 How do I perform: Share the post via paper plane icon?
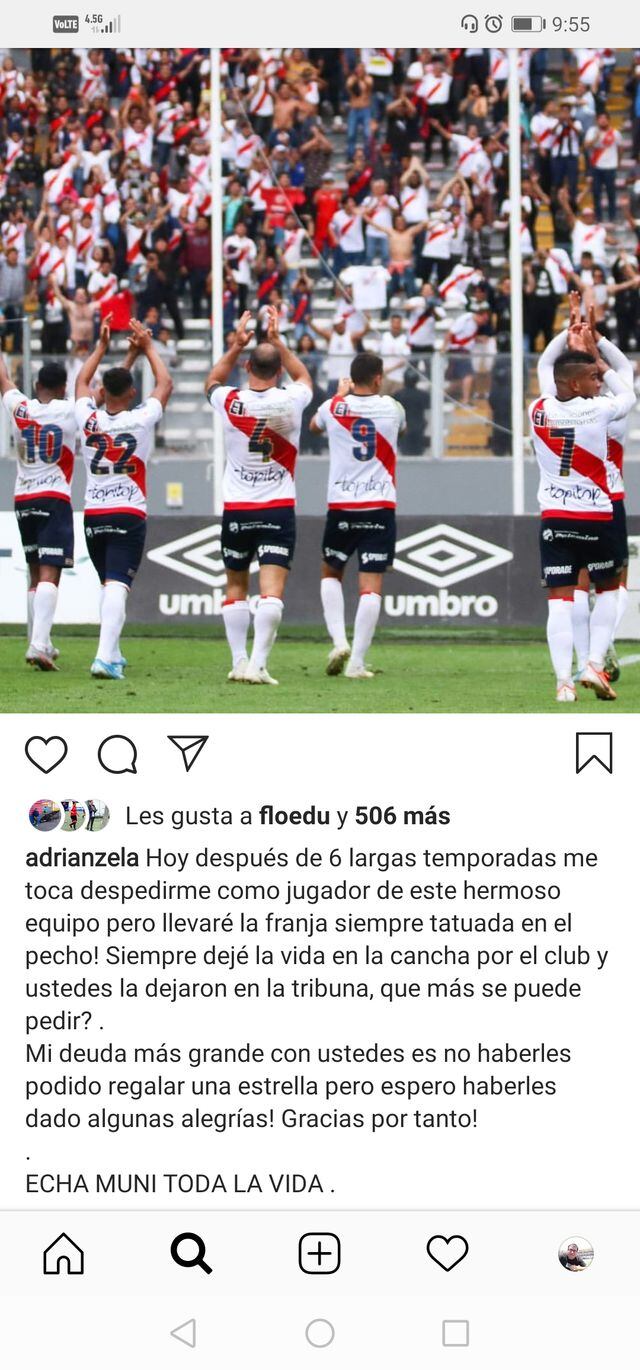coord(187,753)
